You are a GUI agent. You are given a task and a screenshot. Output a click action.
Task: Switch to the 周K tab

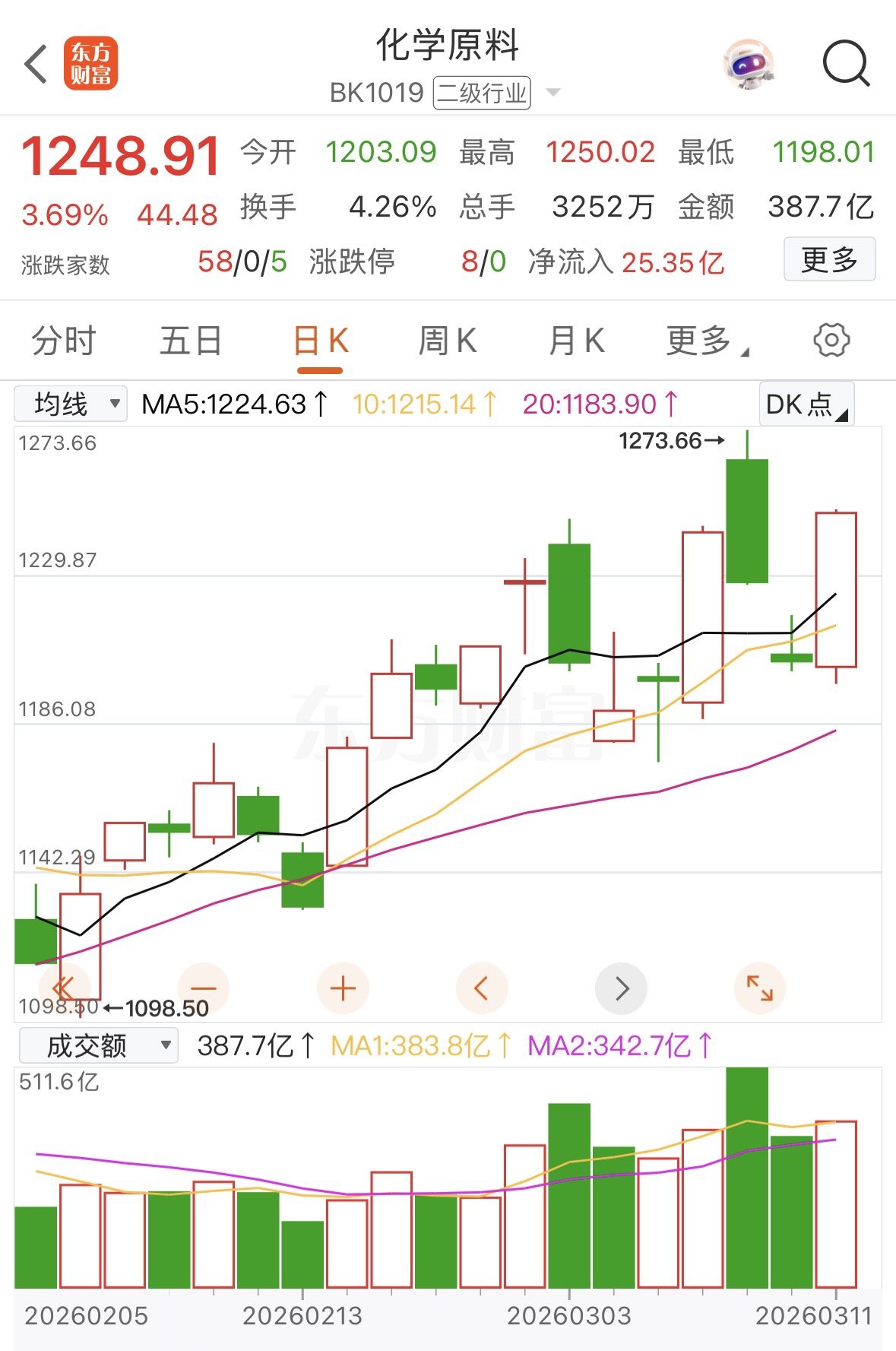[x=448, y=341]
